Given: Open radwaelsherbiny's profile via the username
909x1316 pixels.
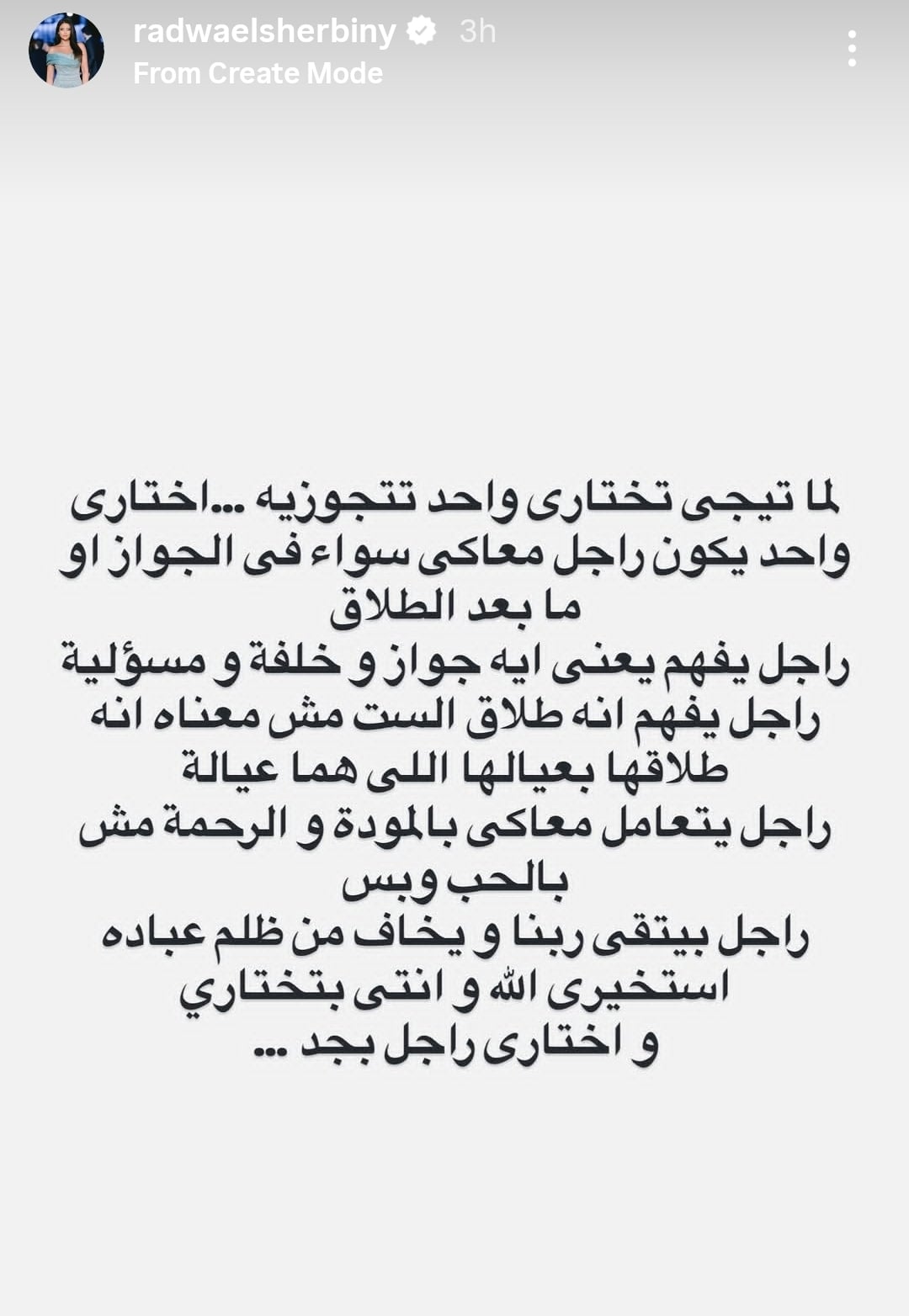Looking at the screenshot, I should 269,31.
